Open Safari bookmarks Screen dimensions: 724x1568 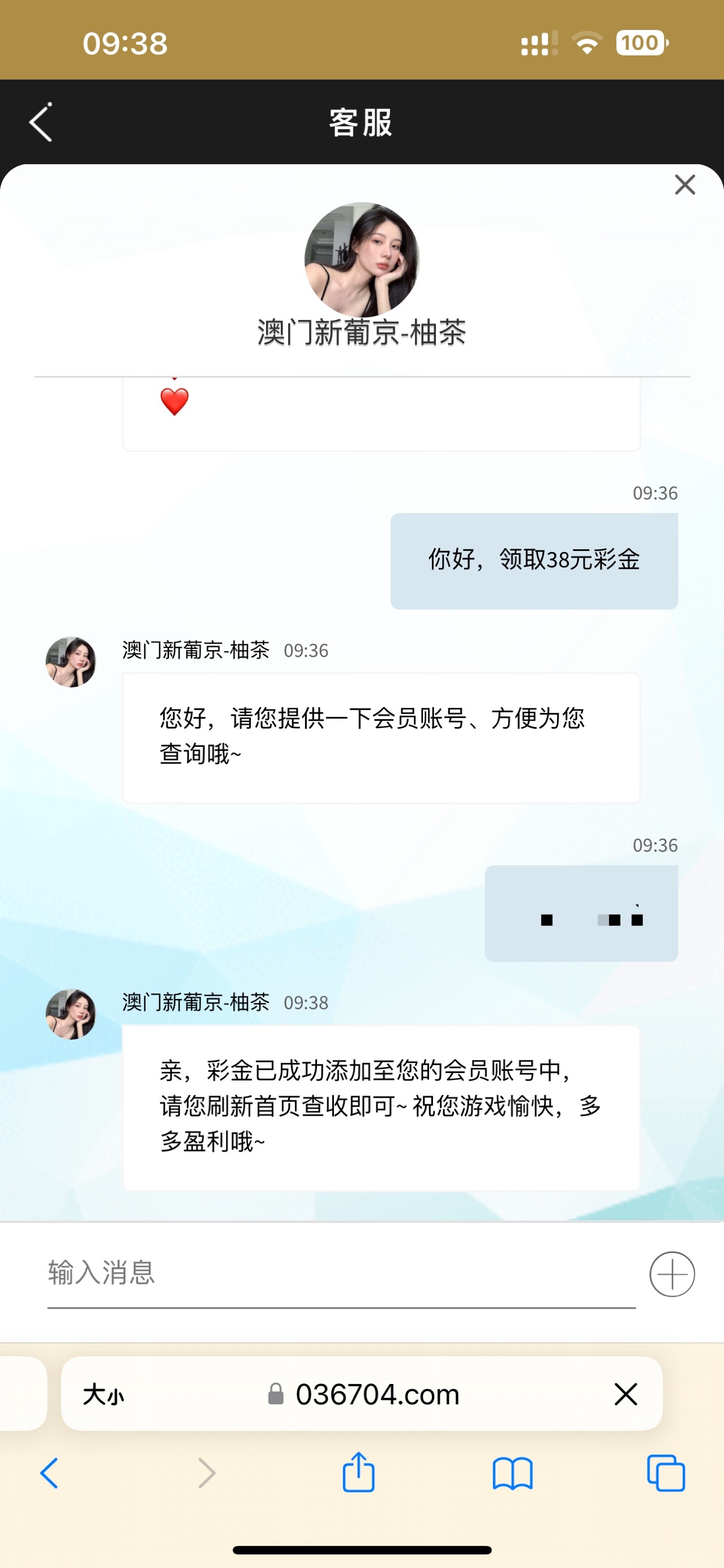click(512, 1473)
